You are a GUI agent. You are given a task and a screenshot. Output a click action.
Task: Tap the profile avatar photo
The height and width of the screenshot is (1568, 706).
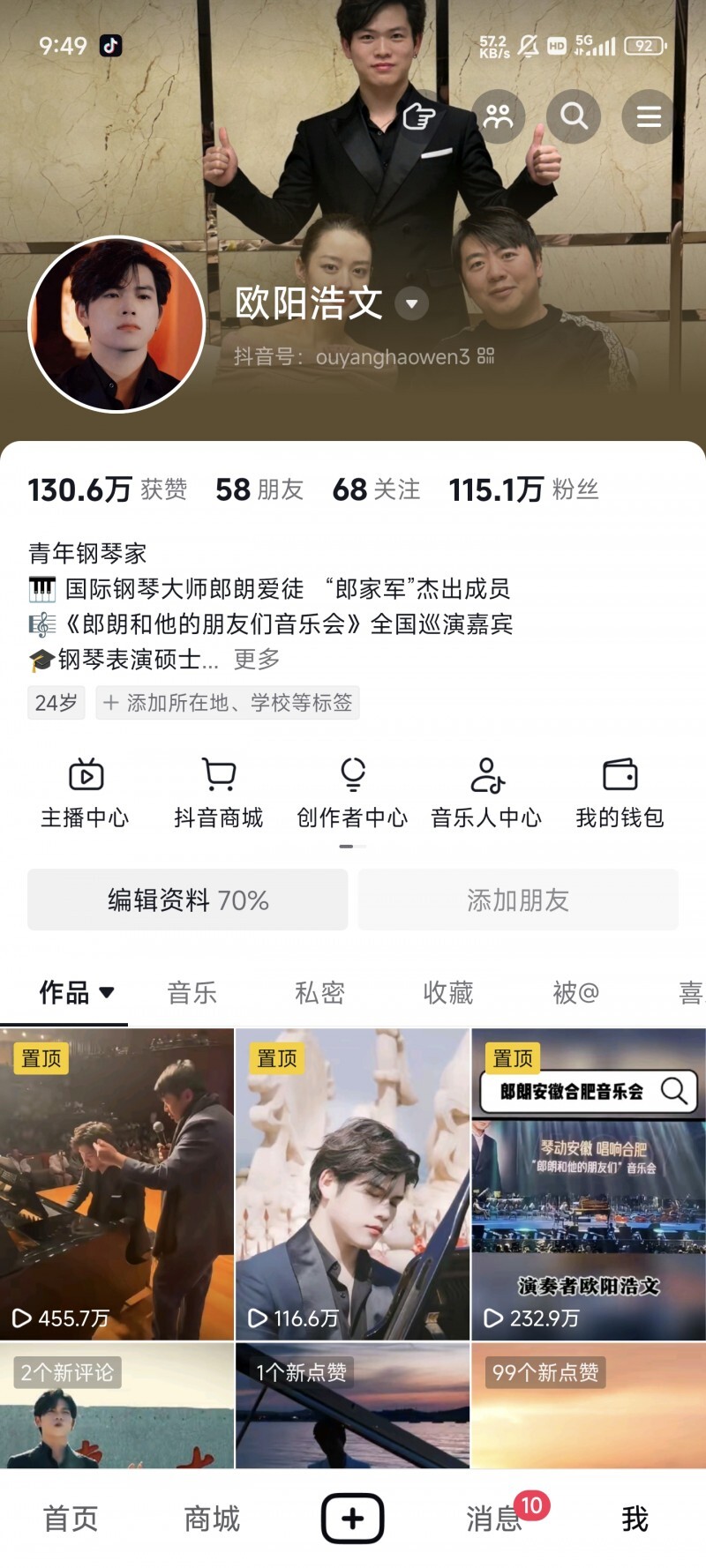pos(117,325)
